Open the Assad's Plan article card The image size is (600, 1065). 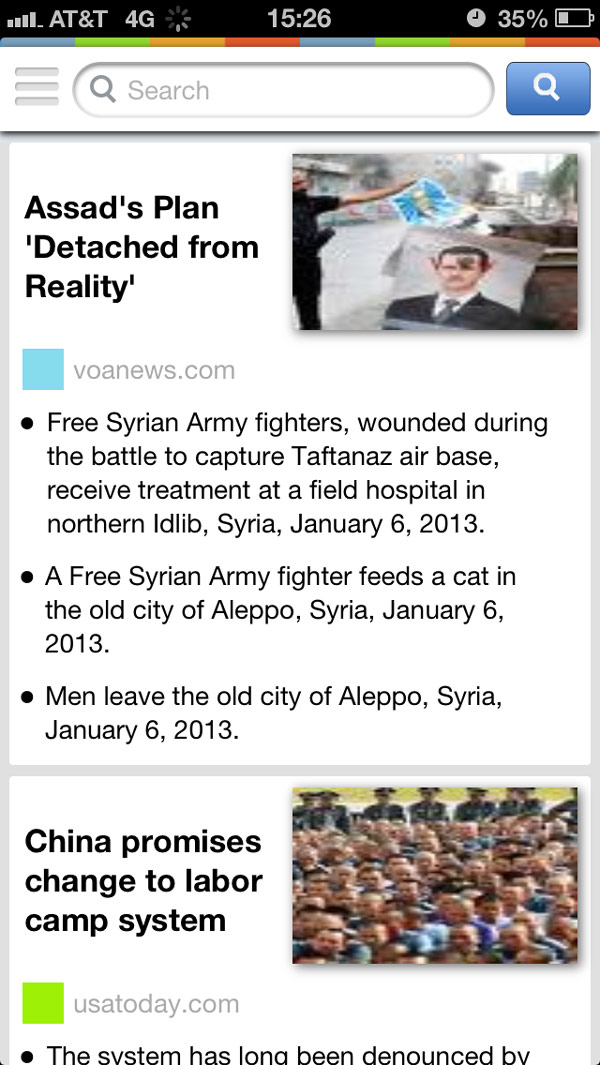142,247
